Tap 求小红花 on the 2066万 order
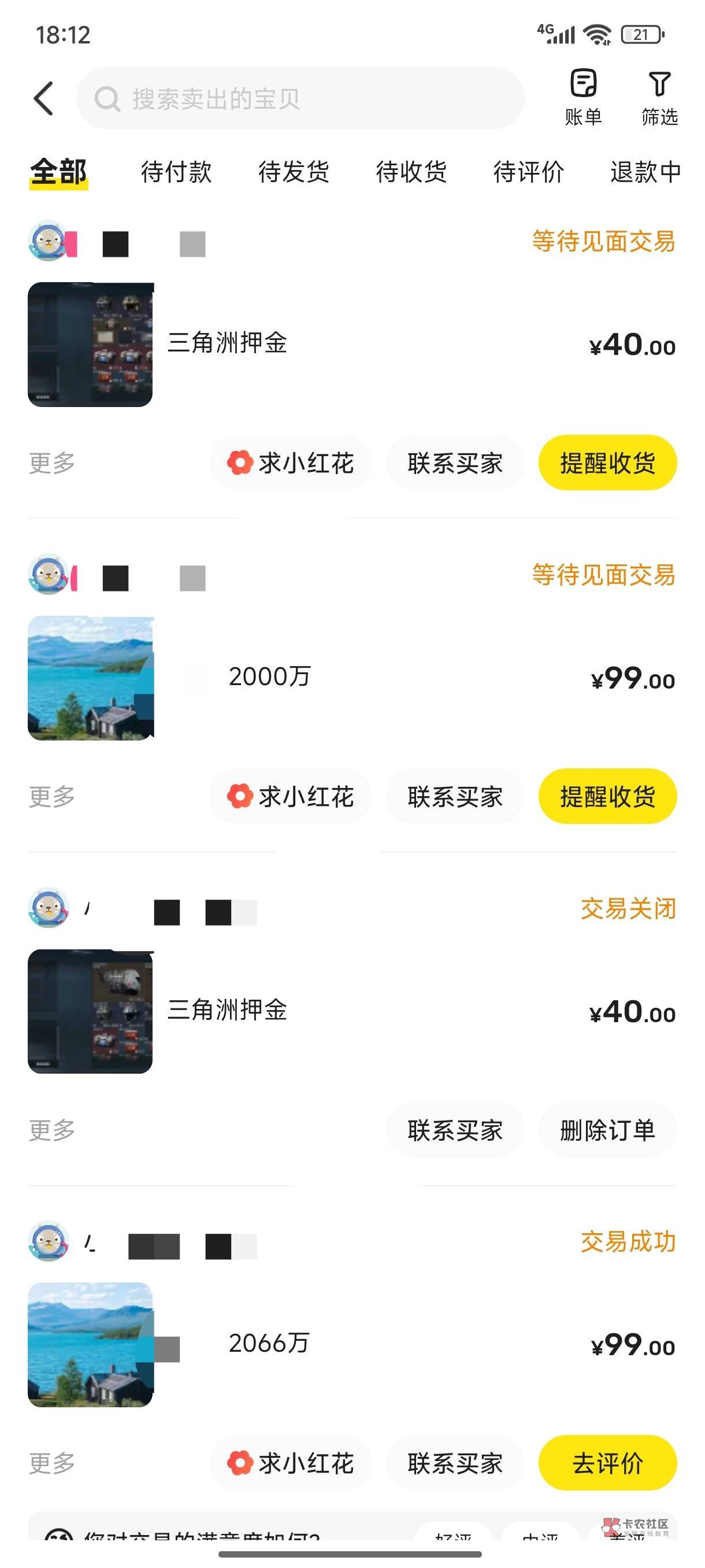This screenshot has height=1568, width=705. coord(291,1463)
